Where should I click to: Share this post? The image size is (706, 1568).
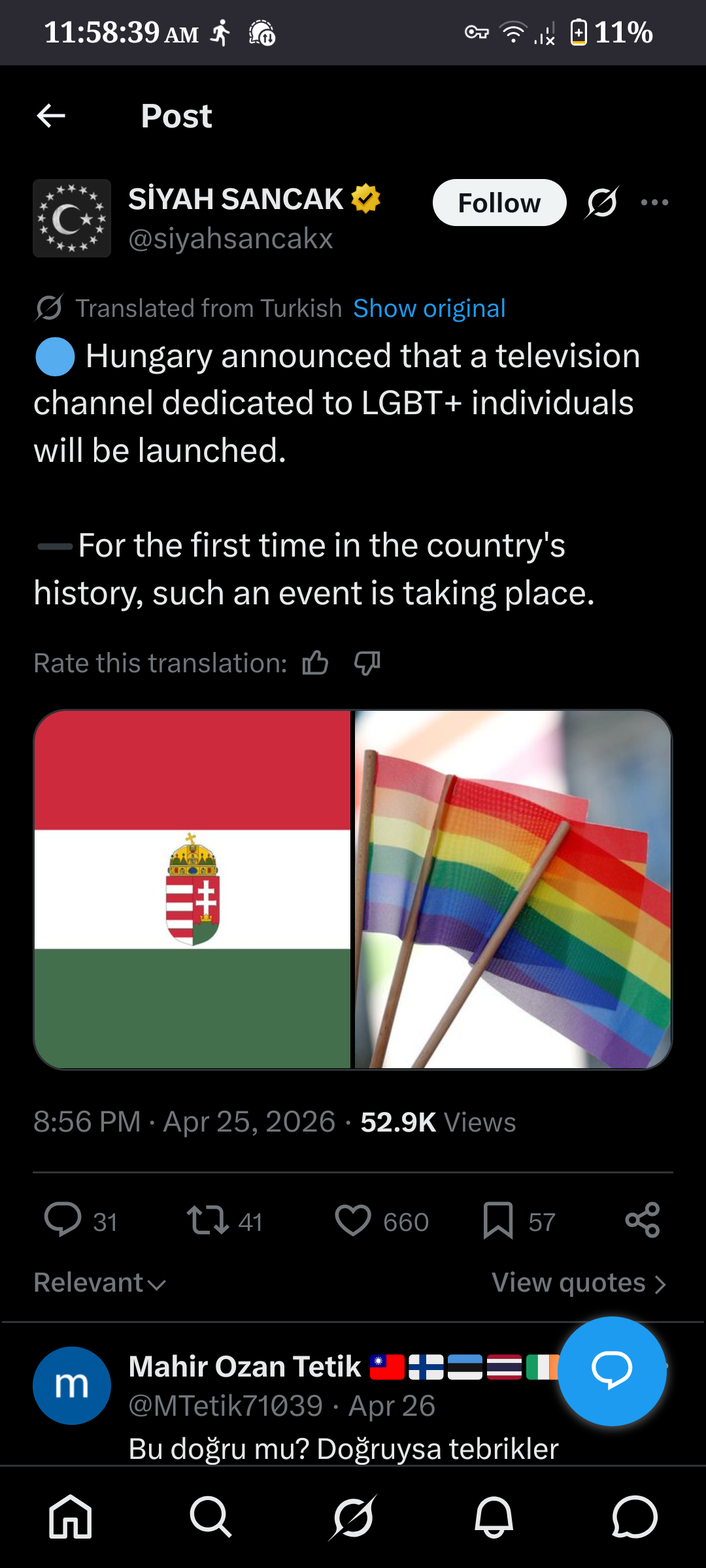pyautogui.click(x=642, y=1220)
